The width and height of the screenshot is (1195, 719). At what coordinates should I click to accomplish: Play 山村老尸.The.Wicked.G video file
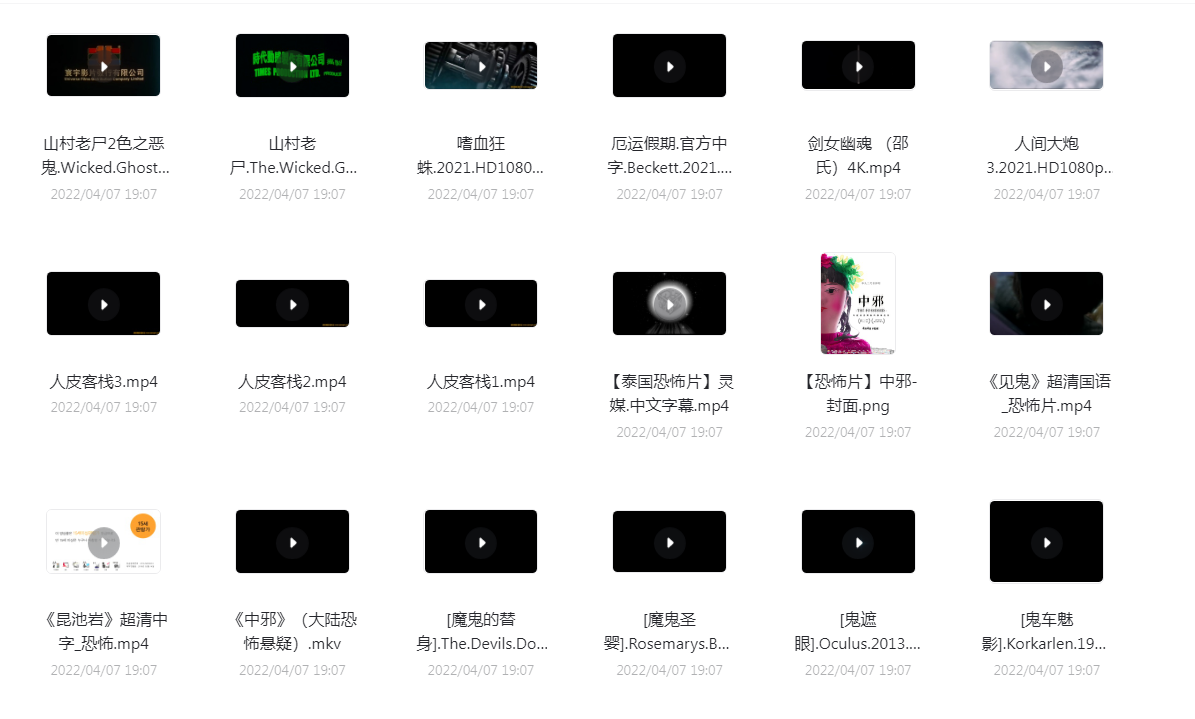tap(293, 66)
